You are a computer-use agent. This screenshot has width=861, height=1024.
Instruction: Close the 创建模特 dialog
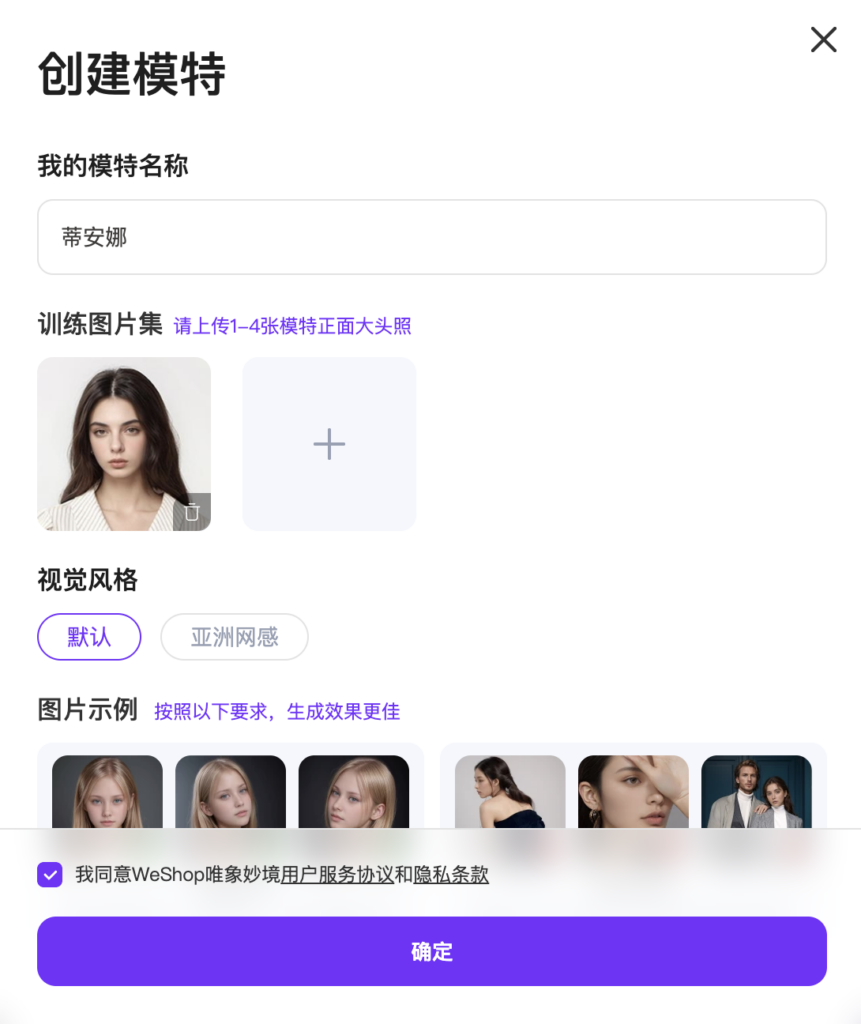(823, 40)
